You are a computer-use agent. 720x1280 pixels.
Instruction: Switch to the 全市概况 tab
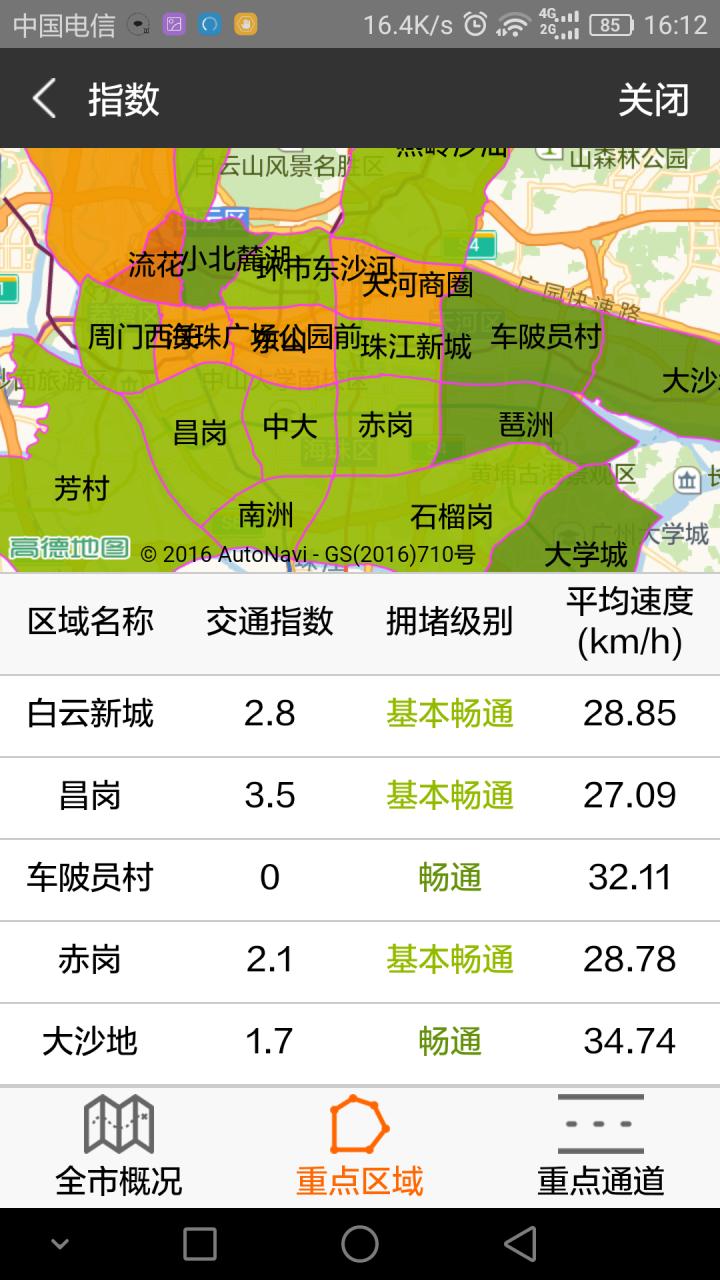(x=119, y=1146)
